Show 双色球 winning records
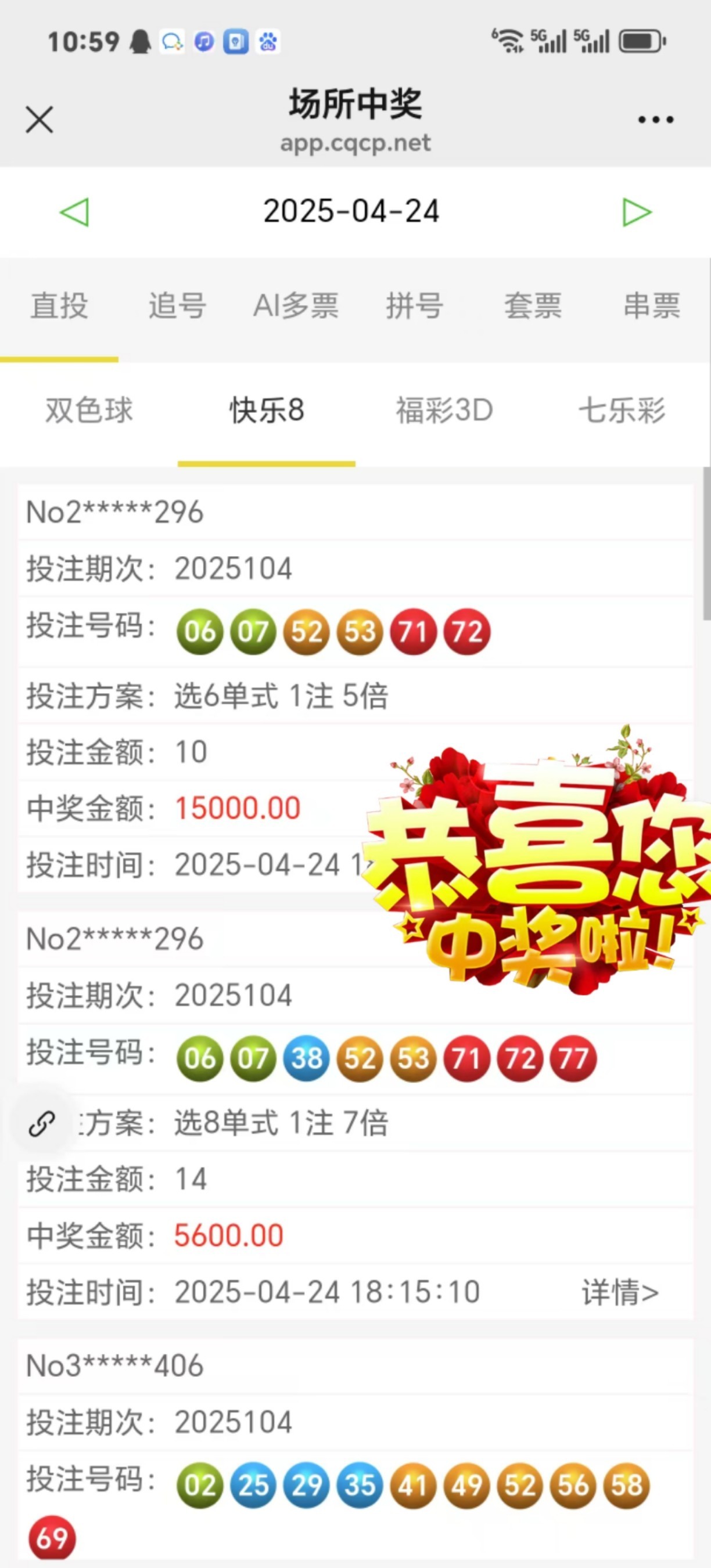 click(x=89, y=410)
